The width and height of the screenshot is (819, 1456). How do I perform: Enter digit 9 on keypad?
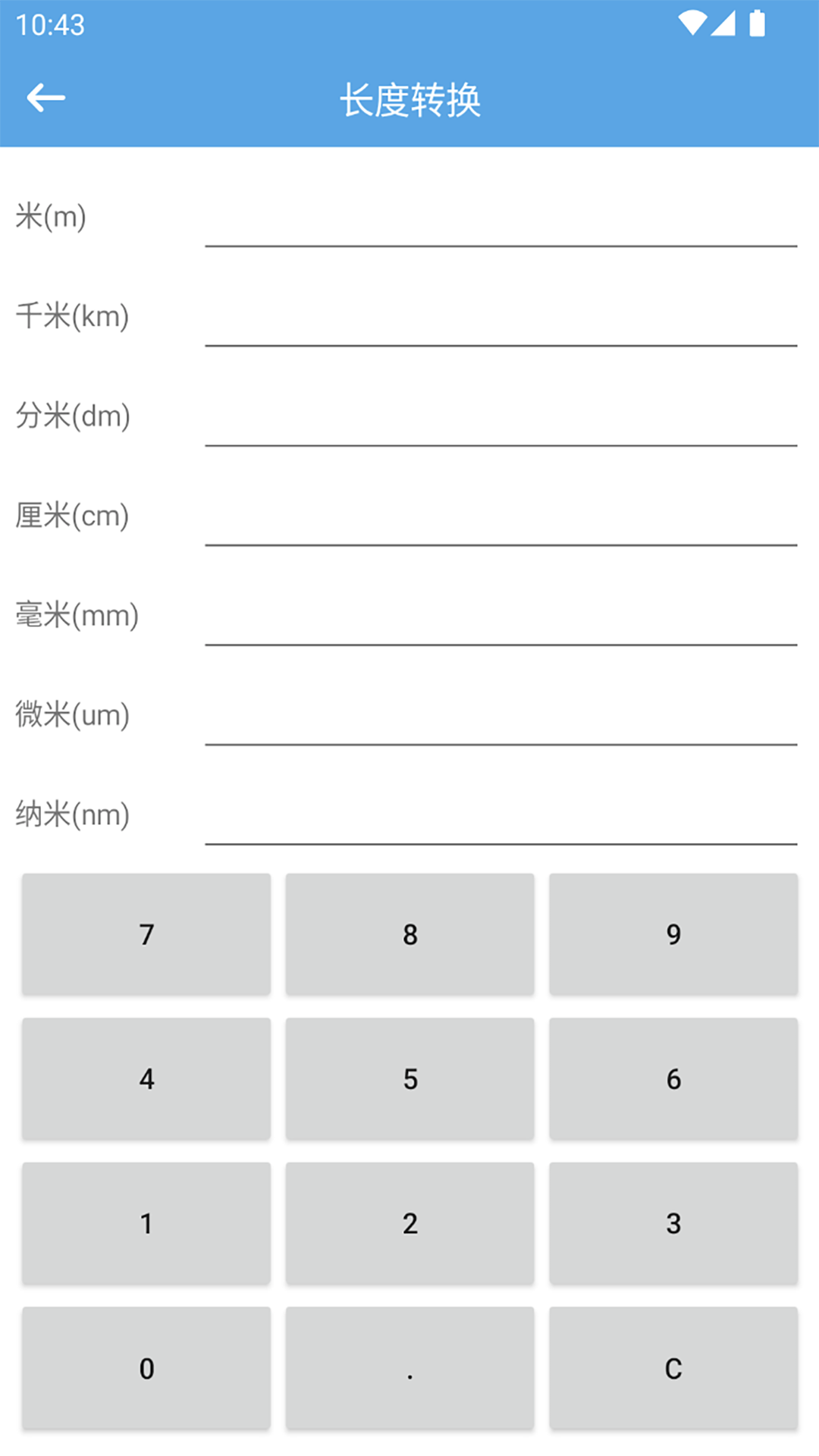[x=673, y=934]
